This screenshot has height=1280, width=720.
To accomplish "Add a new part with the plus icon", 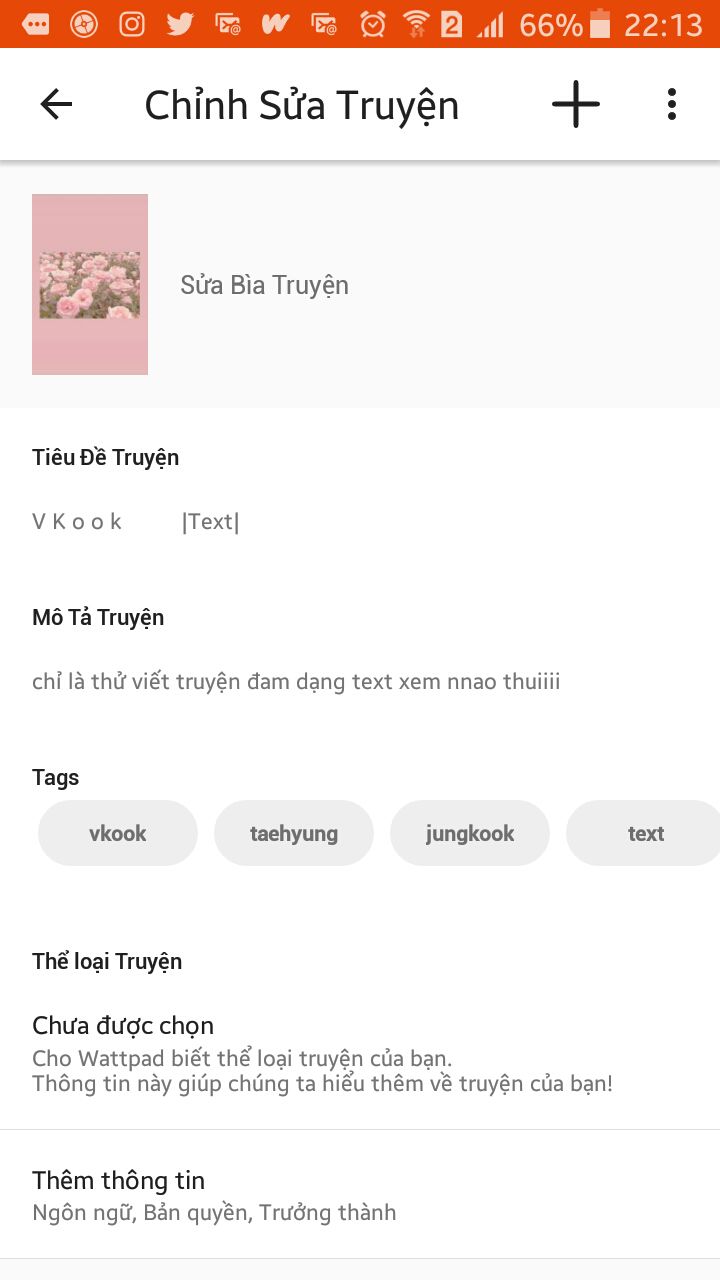I will click(576, 104).
